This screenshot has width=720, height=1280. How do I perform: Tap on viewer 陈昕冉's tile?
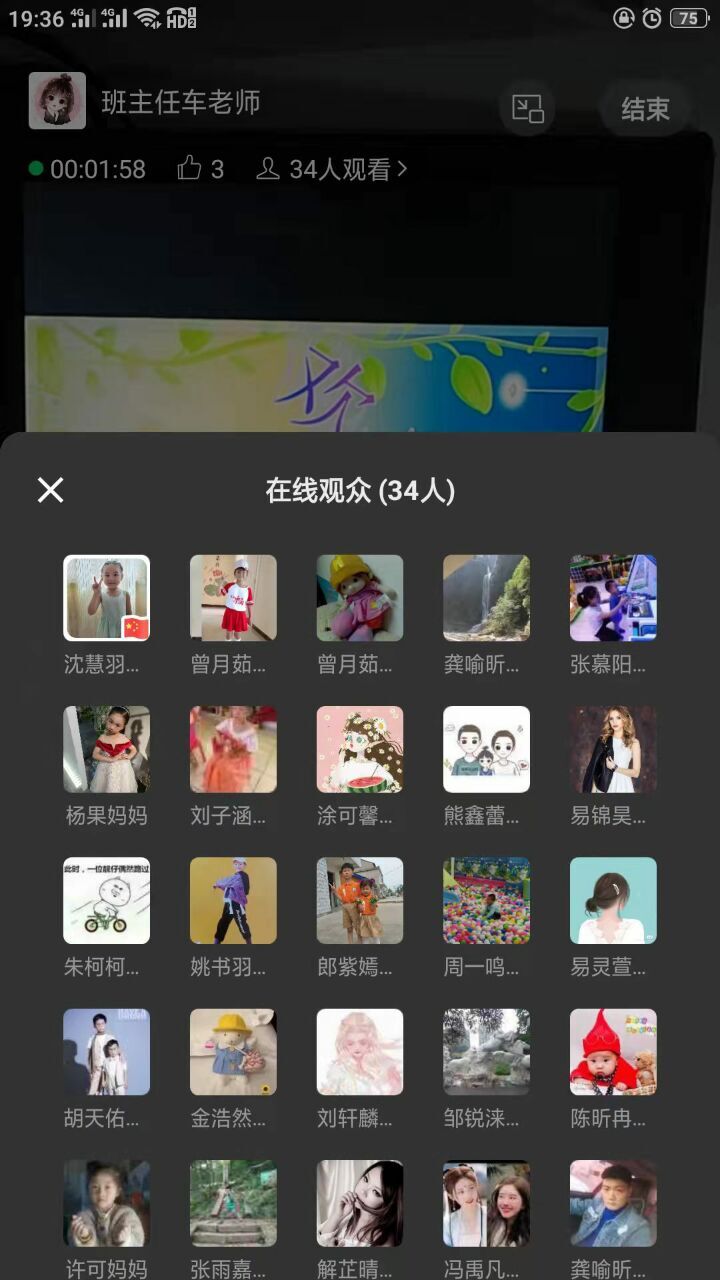[613, 1051]
